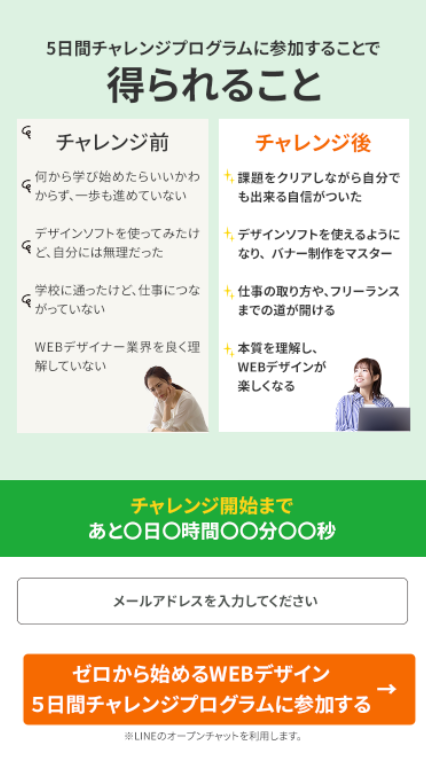Join the 5日間チャレンジプログラム via orange button
The image size is (426, 757).
point(219,689)
